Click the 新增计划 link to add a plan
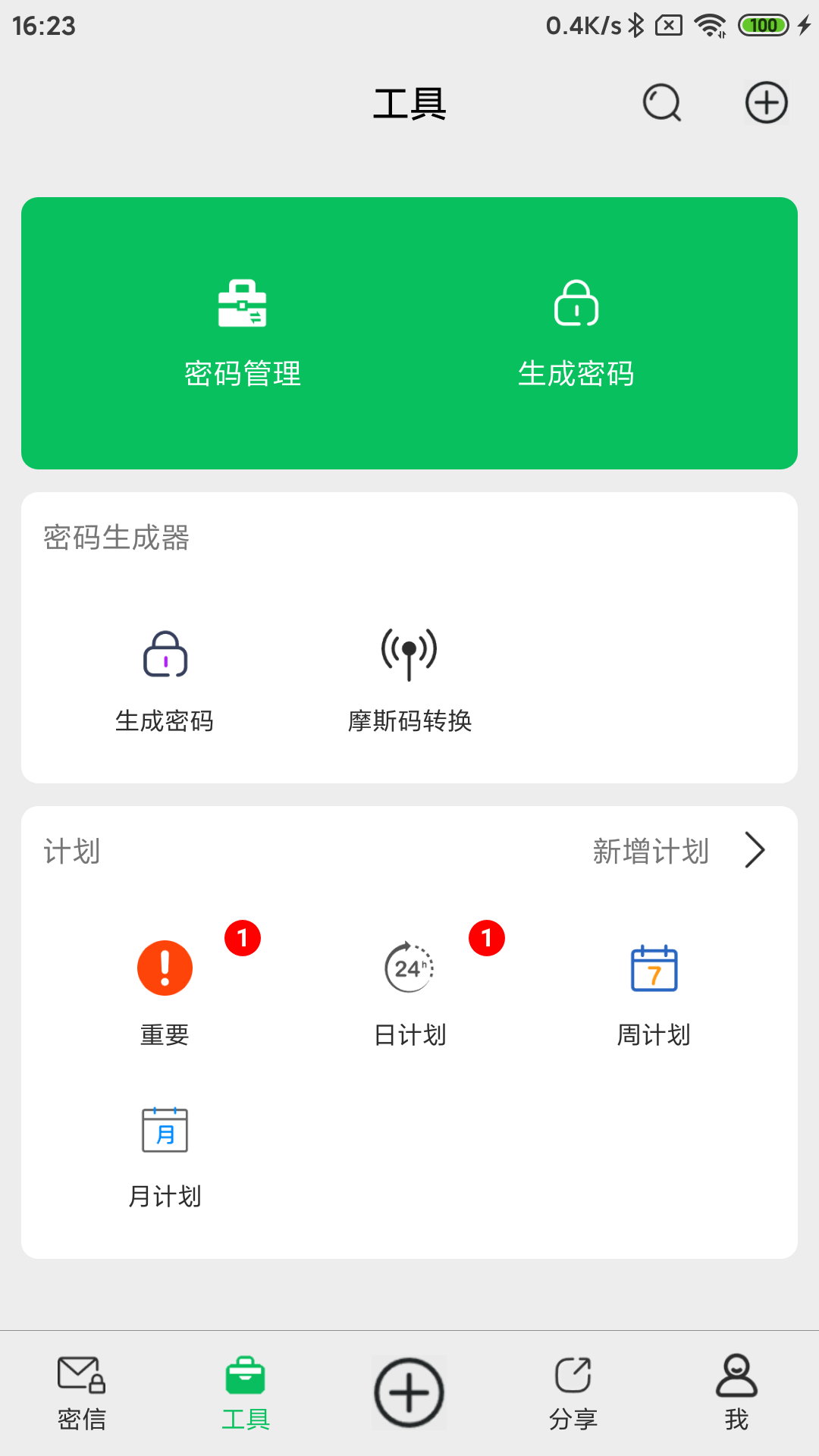The image size is (819, 1456). click(651, 850)
